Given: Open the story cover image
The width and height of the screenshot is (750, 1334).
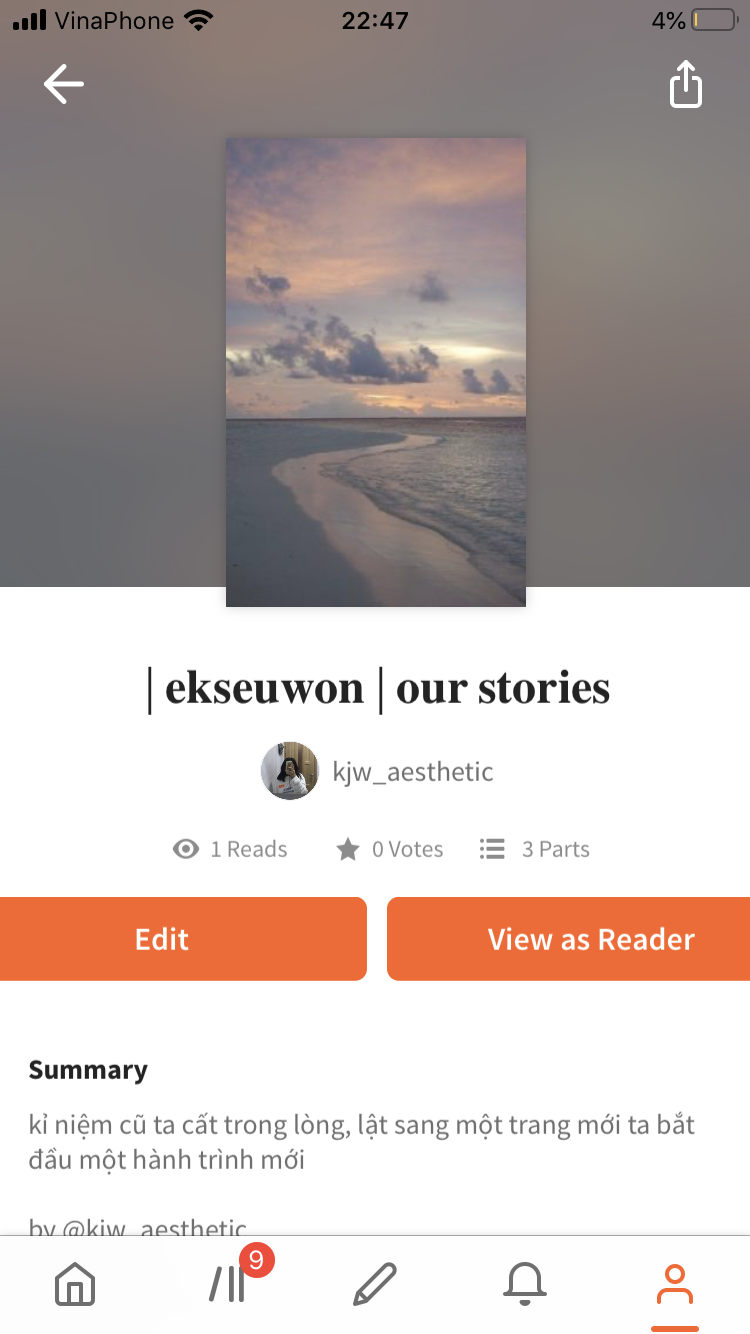Looking at the screenshot, I should coord(376,372).
